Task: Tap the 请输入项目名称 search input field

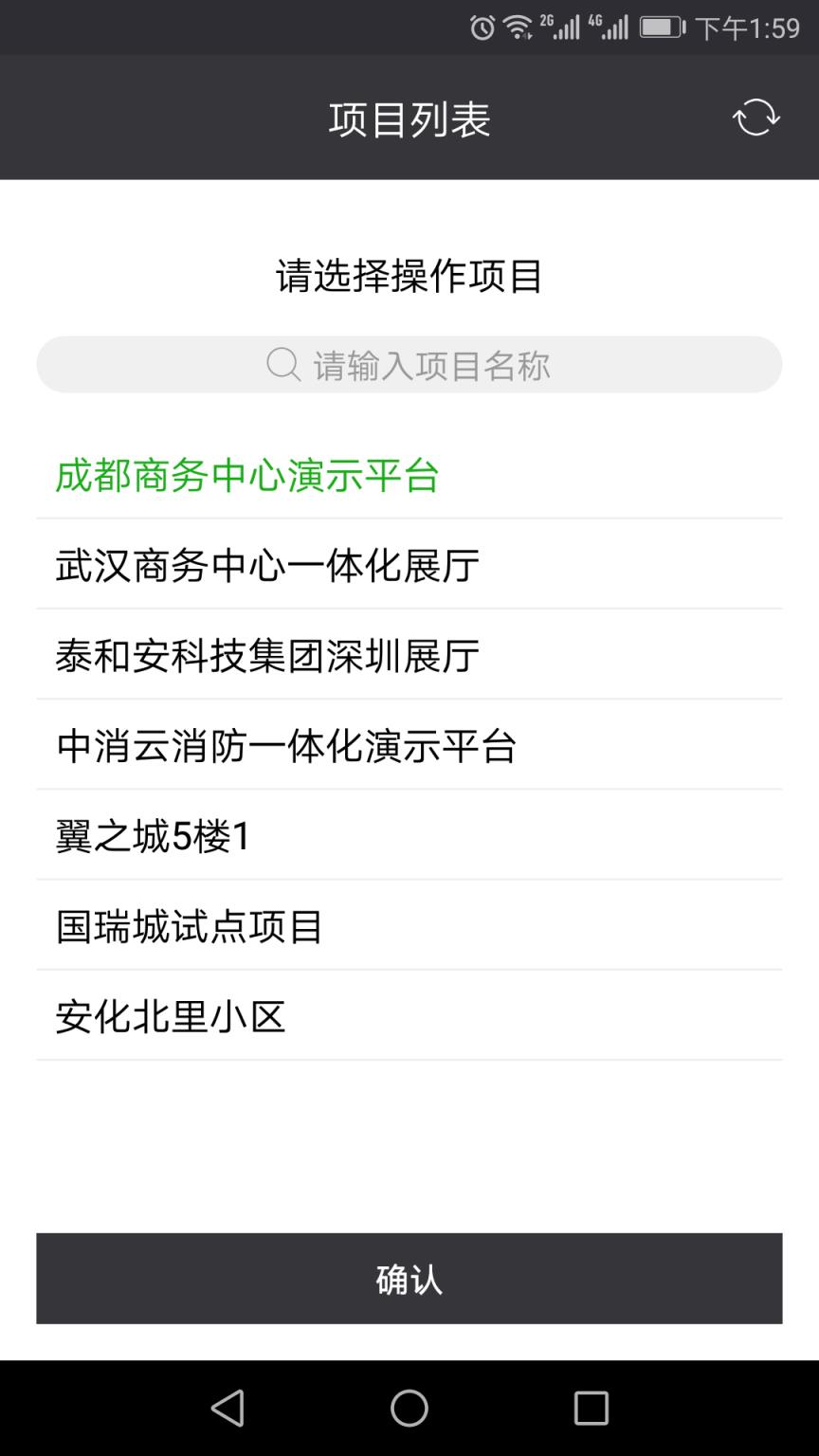Action: 409,364
